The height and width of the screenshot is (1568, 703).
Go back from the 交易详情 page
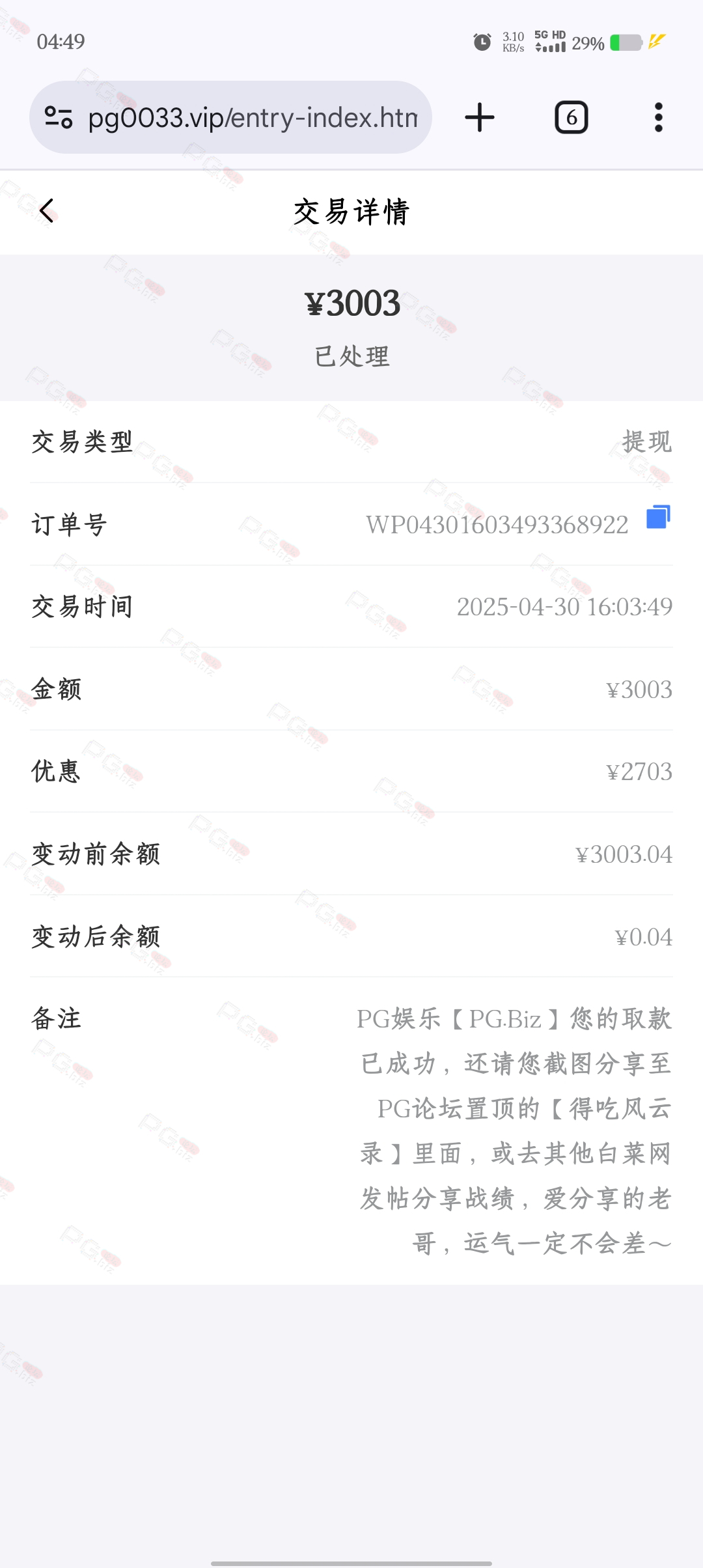[x=47, y=211]
